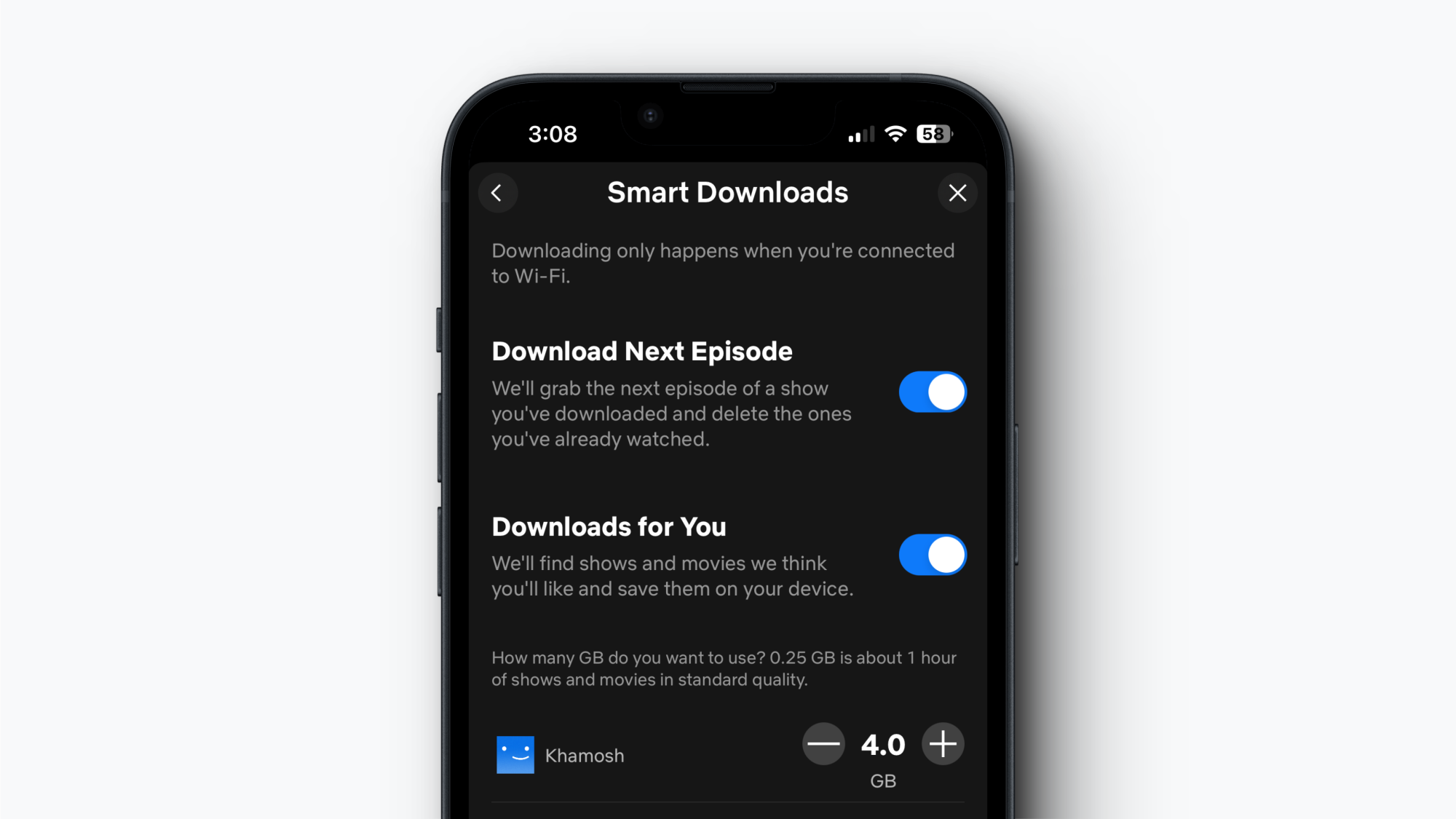The height and width of the screenshot is (819, 1456).
Task: Turn off Download Next Episode
Action: pos(932,392)
